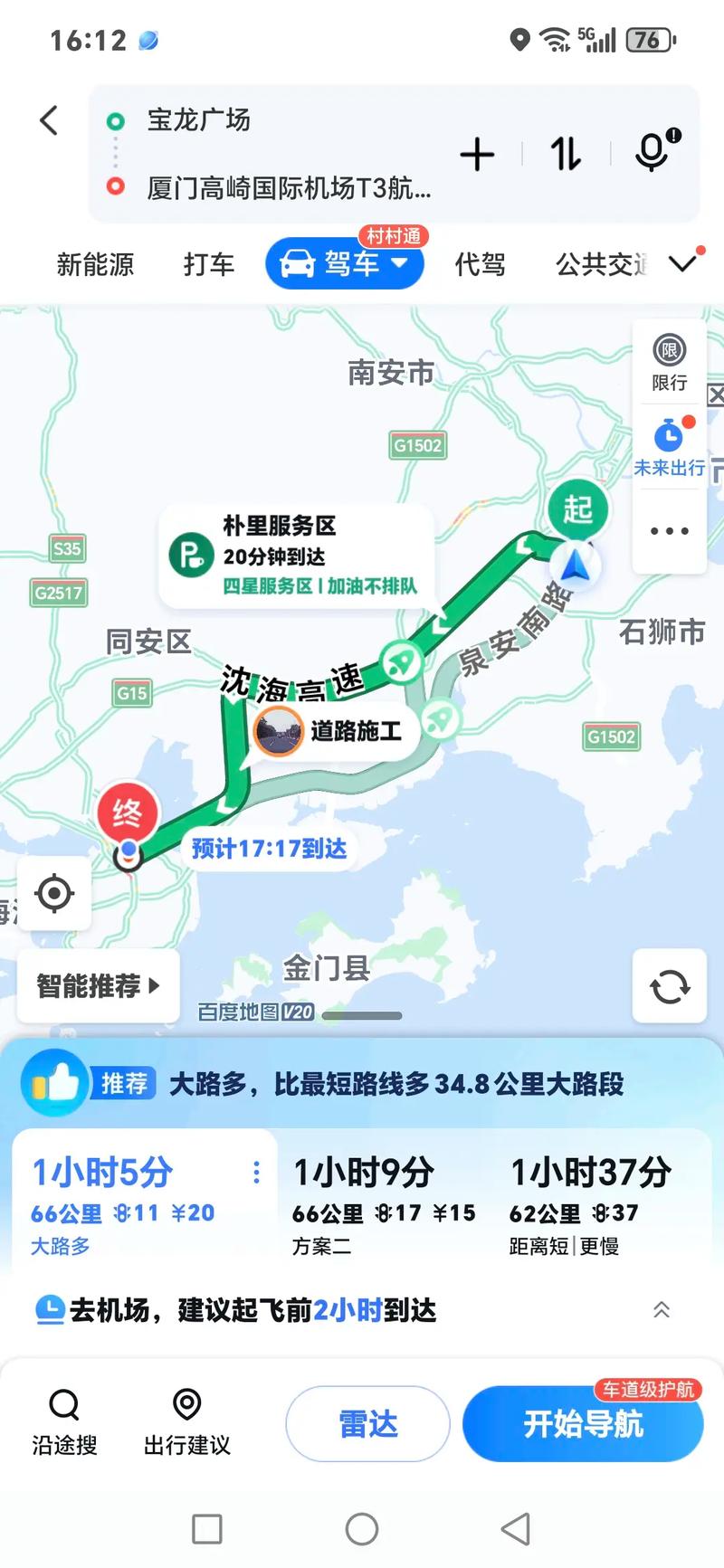The image size is (724, 1568).
Task: Open 未来出行 future departure planner
Action: (x=668, y=443)
